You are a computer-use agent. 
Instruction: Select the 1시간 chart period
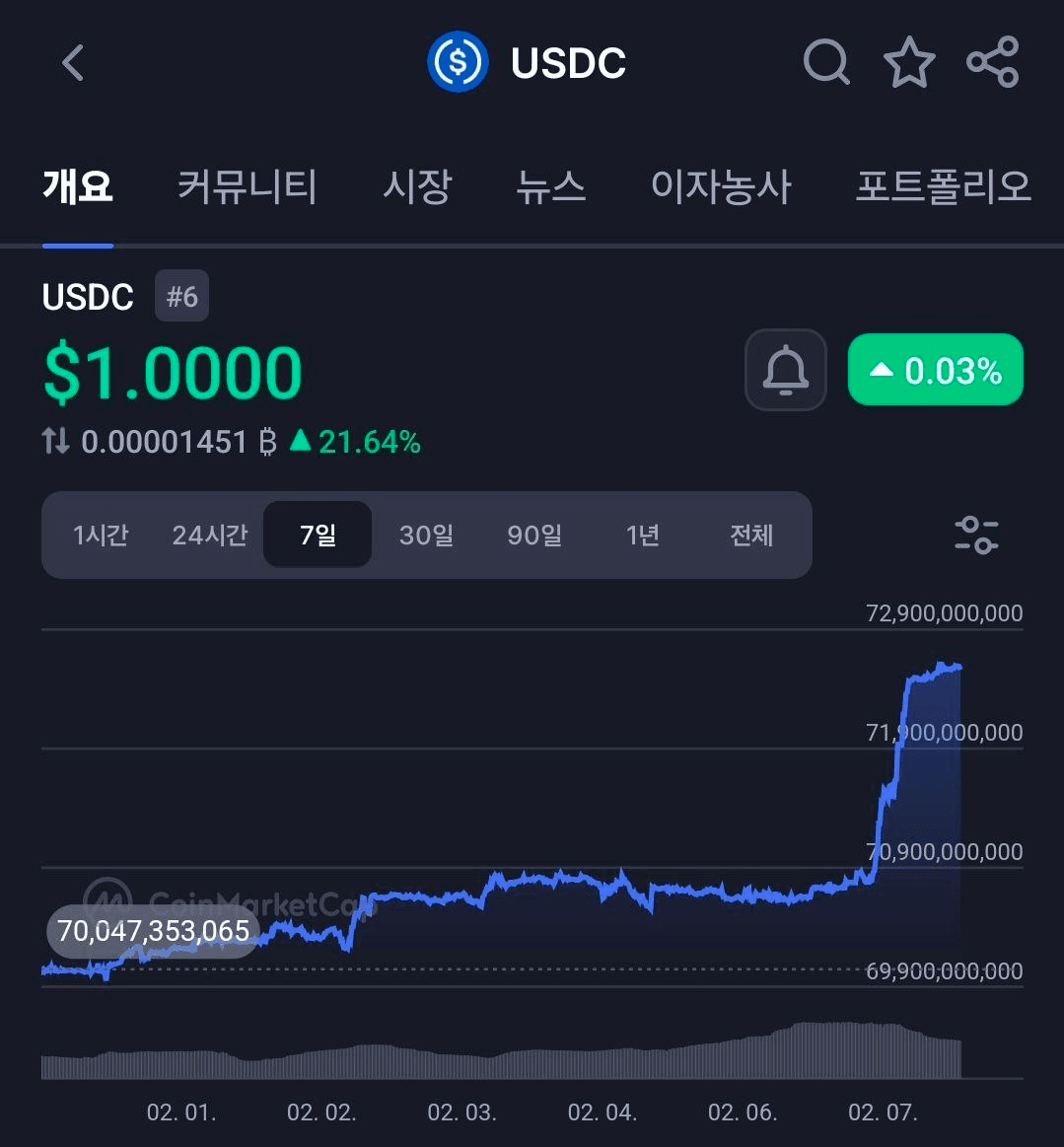pyautogui.click(x=100, y=536)
